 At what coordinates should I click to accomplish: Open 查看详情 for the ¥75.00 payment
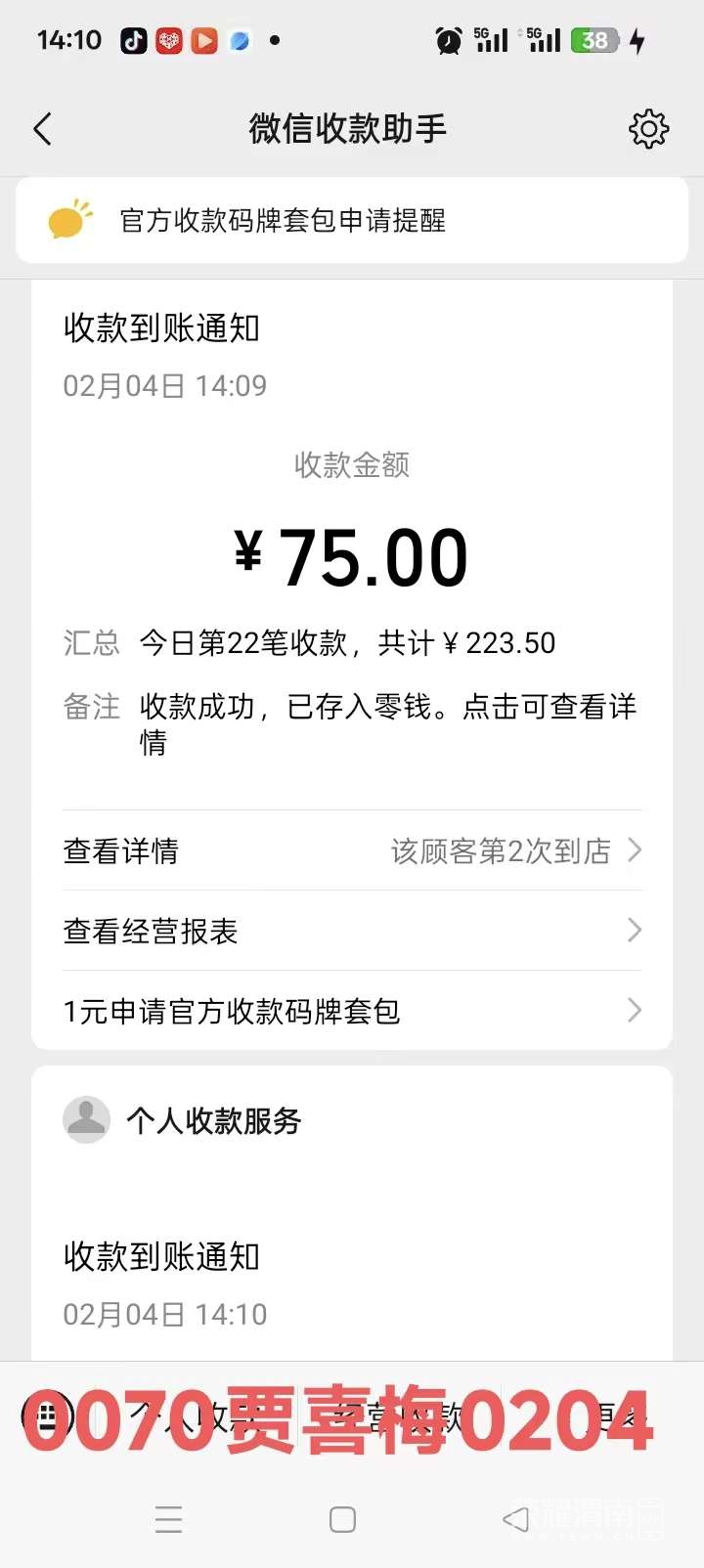352,851
